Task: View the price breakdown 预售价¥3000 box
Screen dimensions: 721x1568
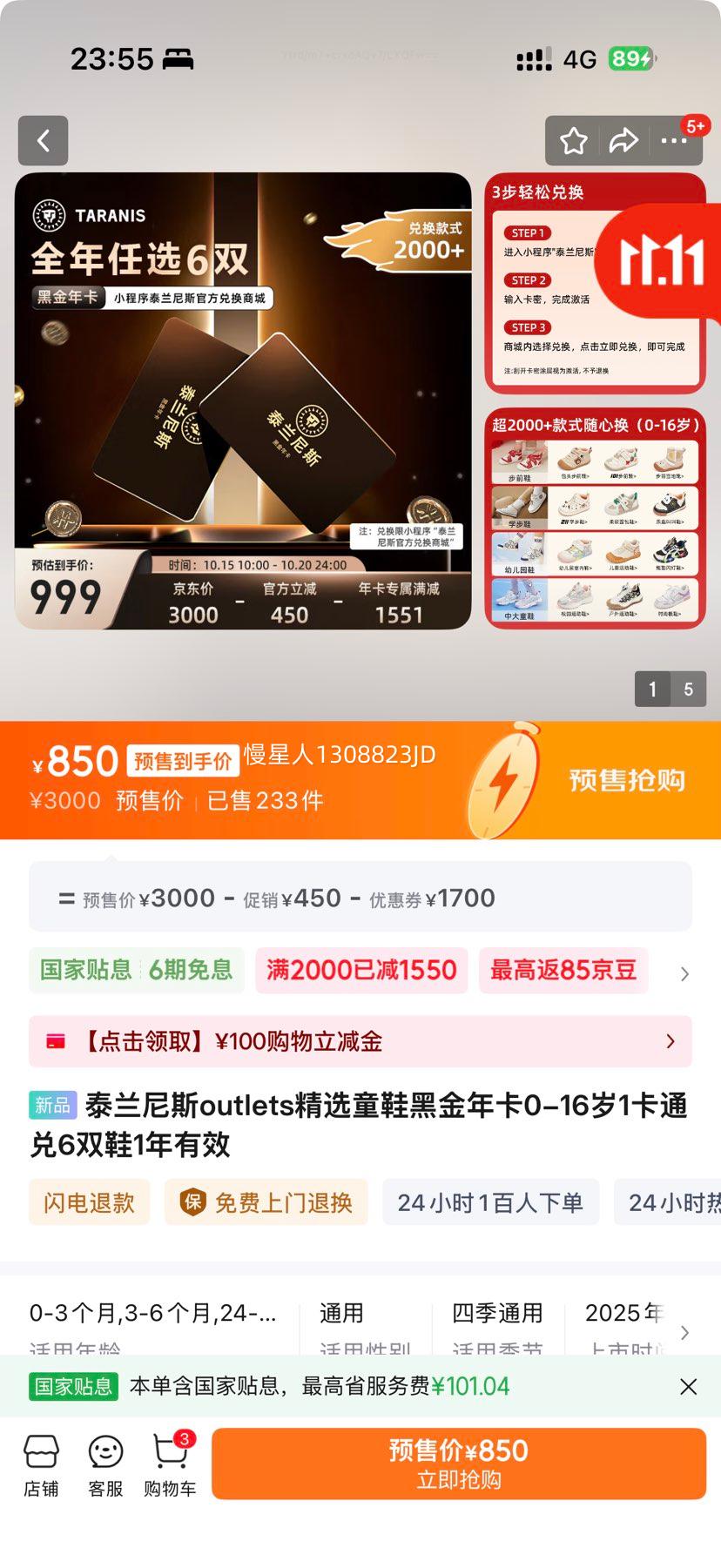Action: click(360, 898)
